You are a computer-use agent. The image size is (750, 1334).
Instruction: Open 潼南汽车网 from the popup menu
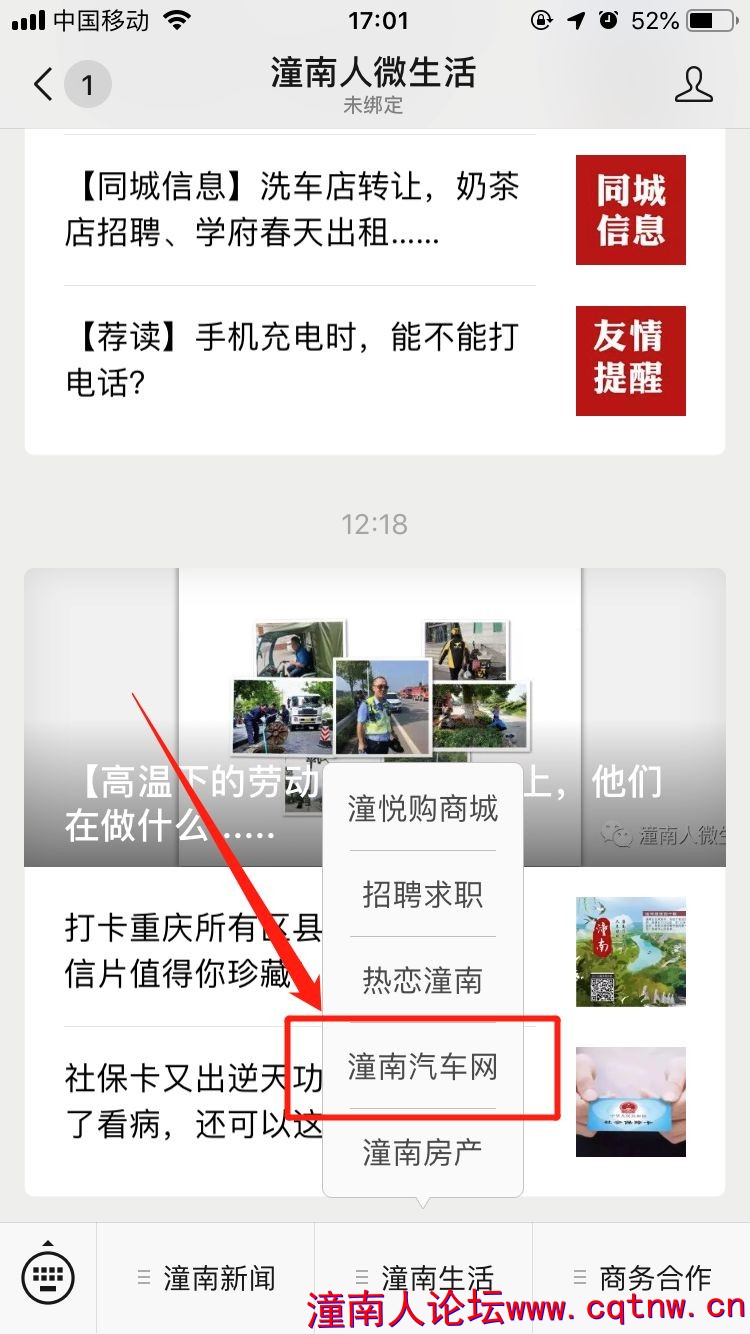coord(422,1067)
